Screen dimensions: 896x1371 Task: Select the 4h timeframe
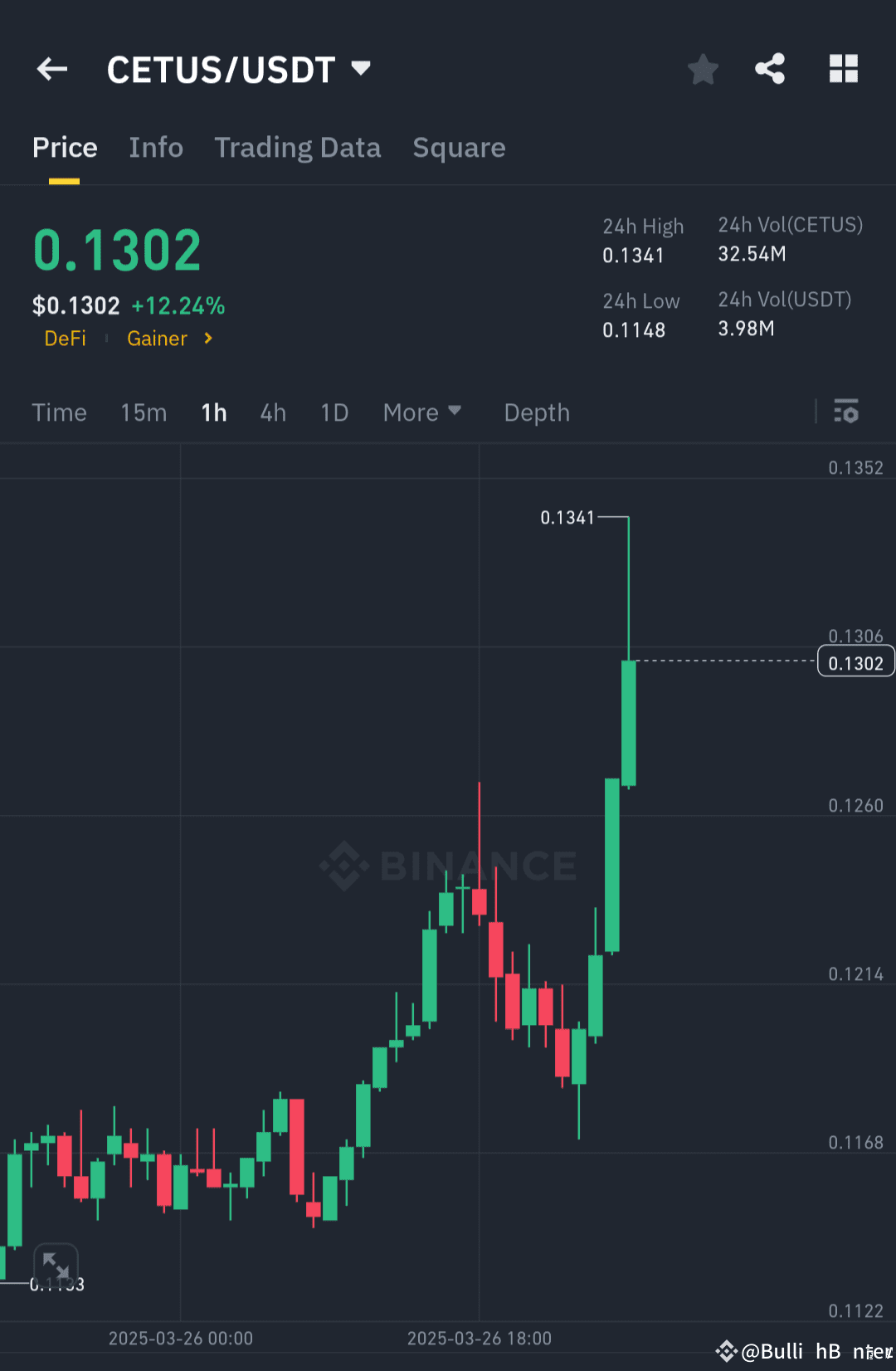(272, 412)
